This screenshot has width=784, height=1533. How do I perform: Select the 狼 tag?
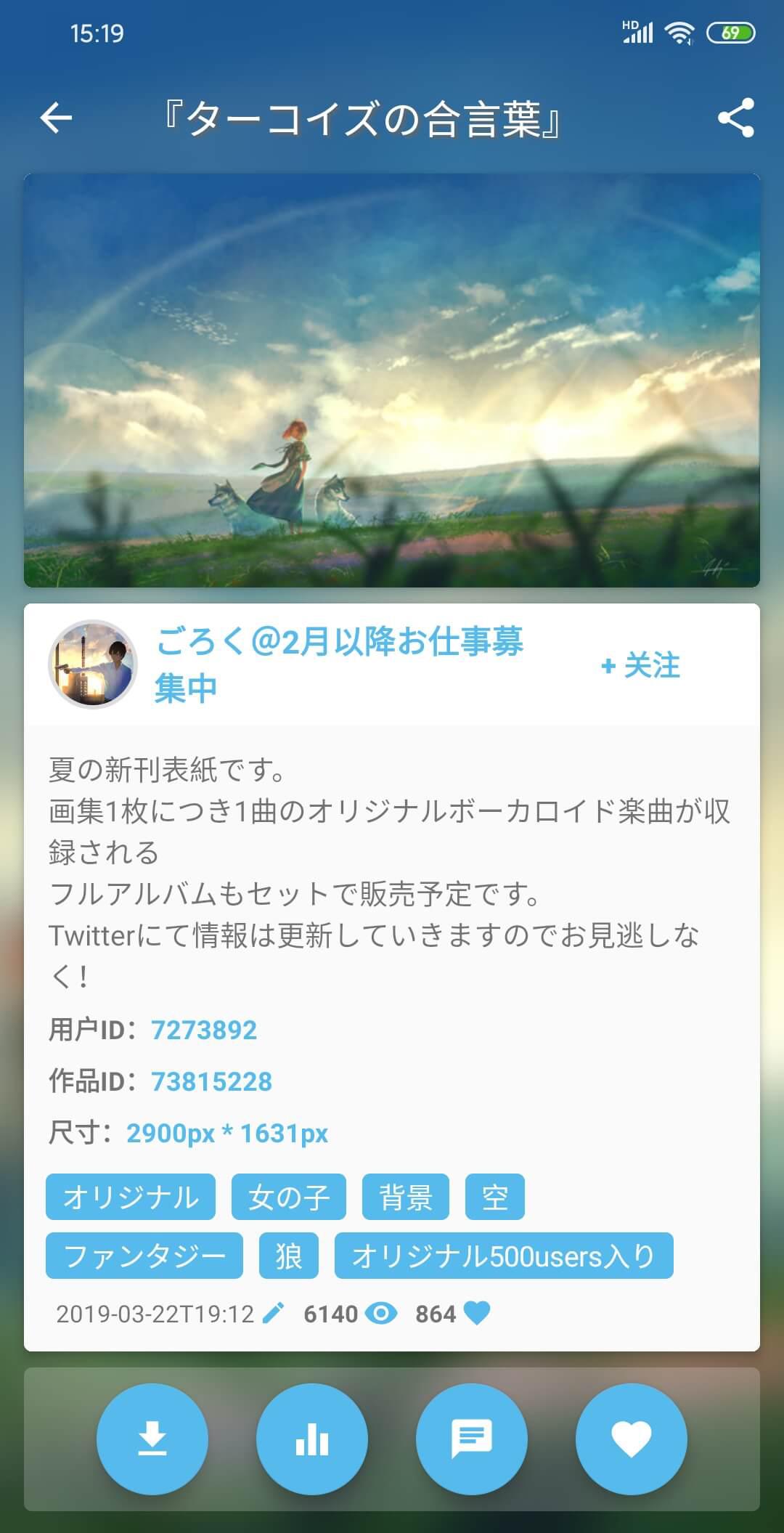288,1256
